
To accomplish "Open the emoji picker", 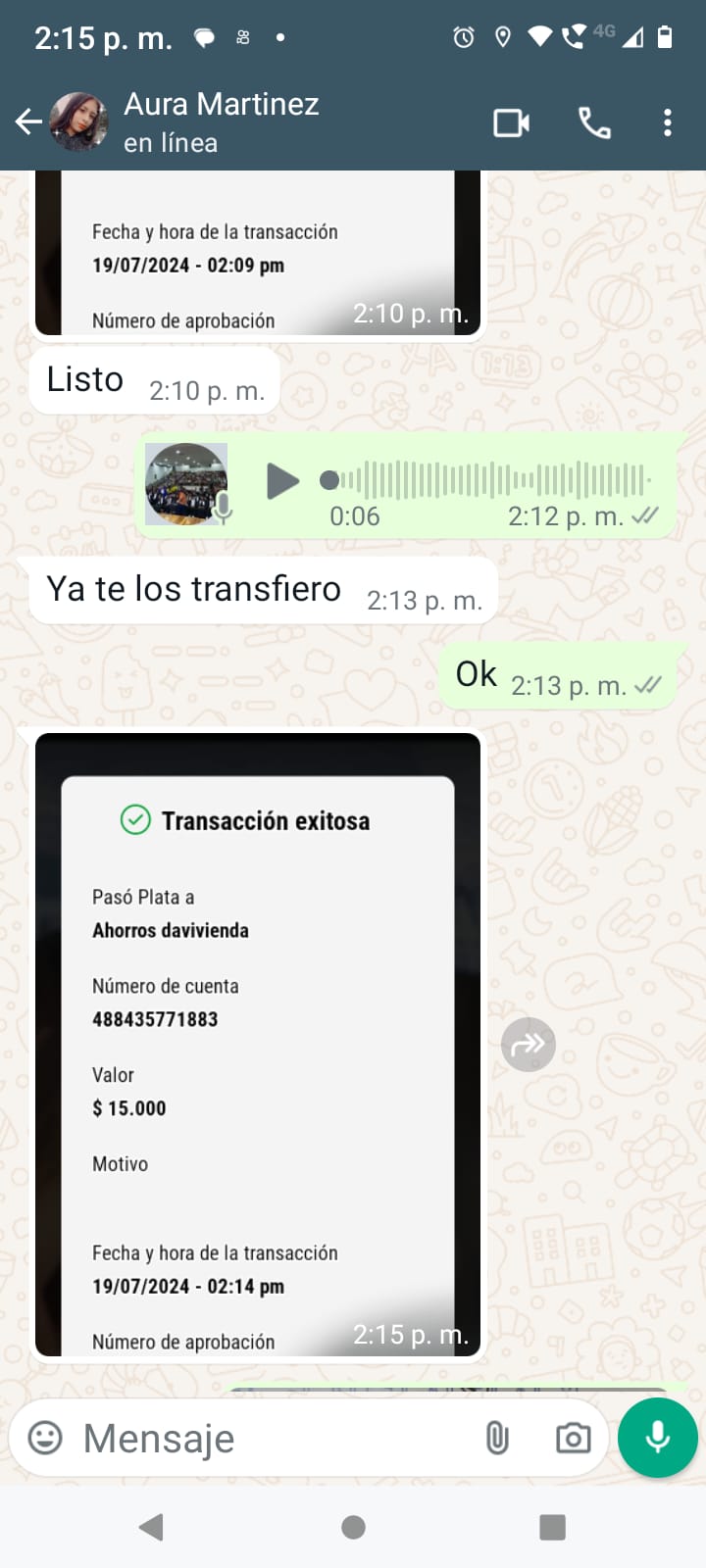I will [45, 1438].
